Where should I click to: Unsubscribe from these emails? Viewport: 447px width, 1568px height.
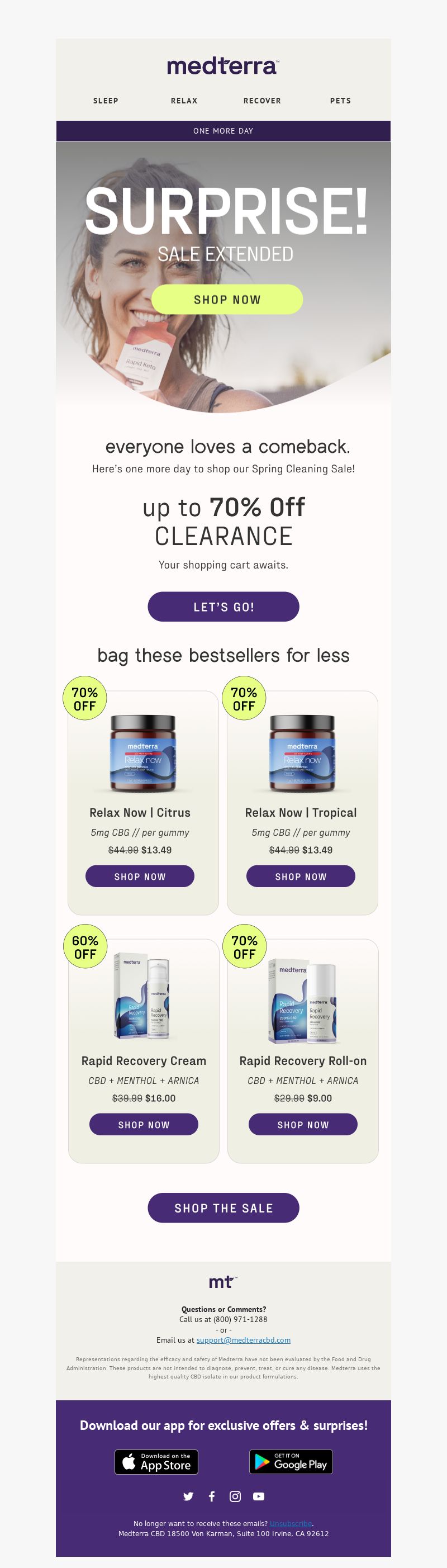point(291,1523)
